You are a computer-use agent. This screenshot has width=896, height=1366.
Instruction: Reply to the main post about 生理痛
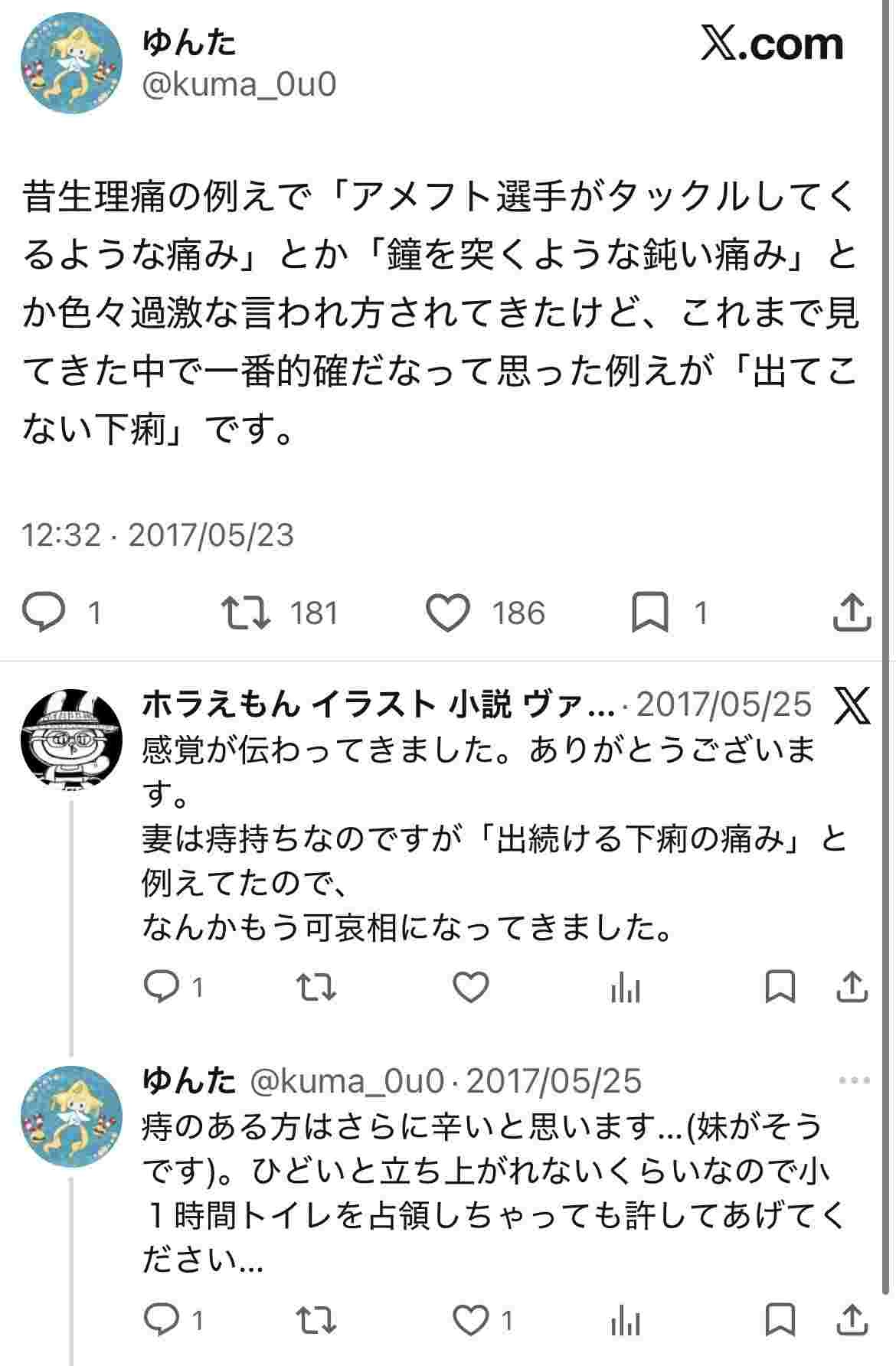(44, 613)
